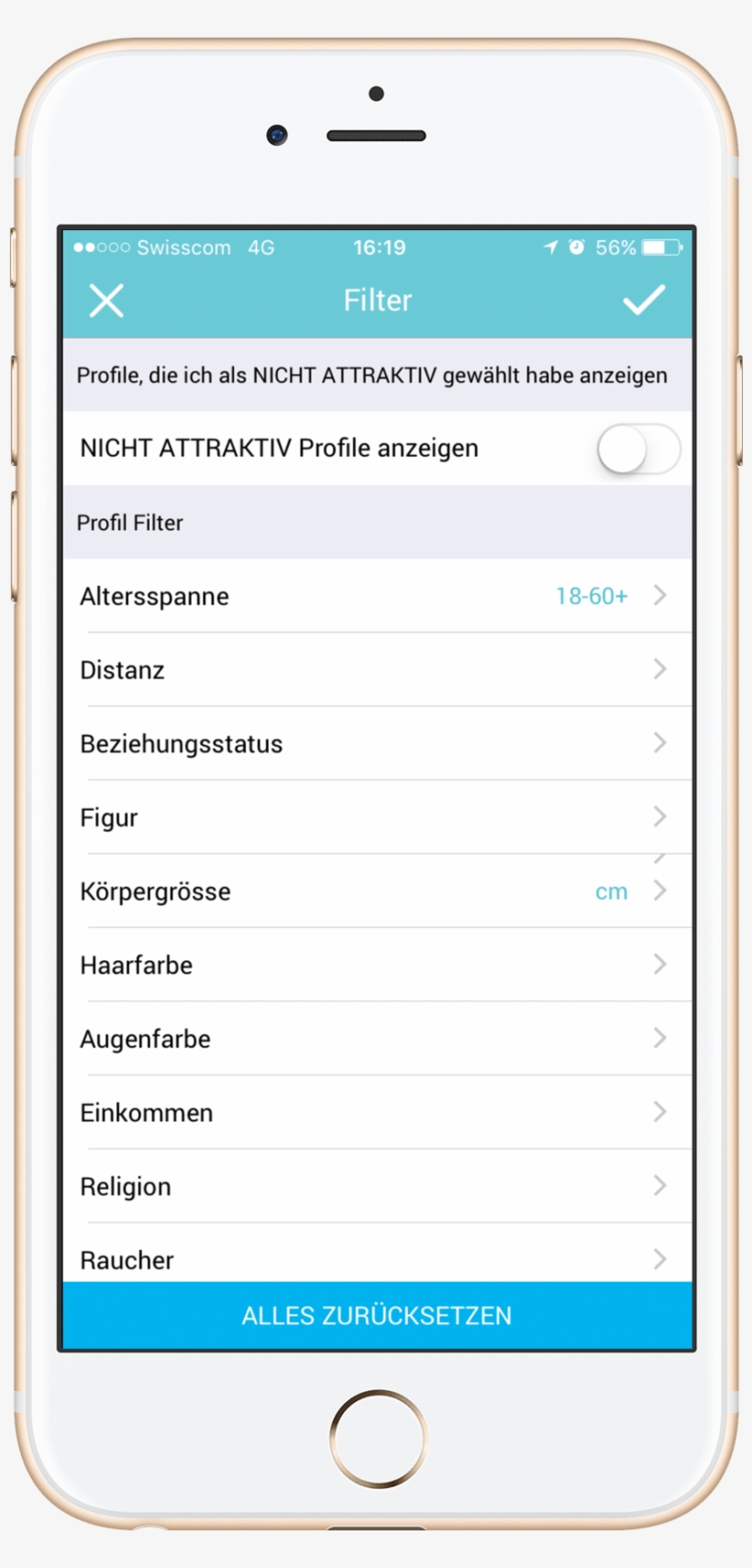The width and height of the screenshot is (752, 1568).
Task: Confirm filters with the checkmark
Action: [644, 300]
